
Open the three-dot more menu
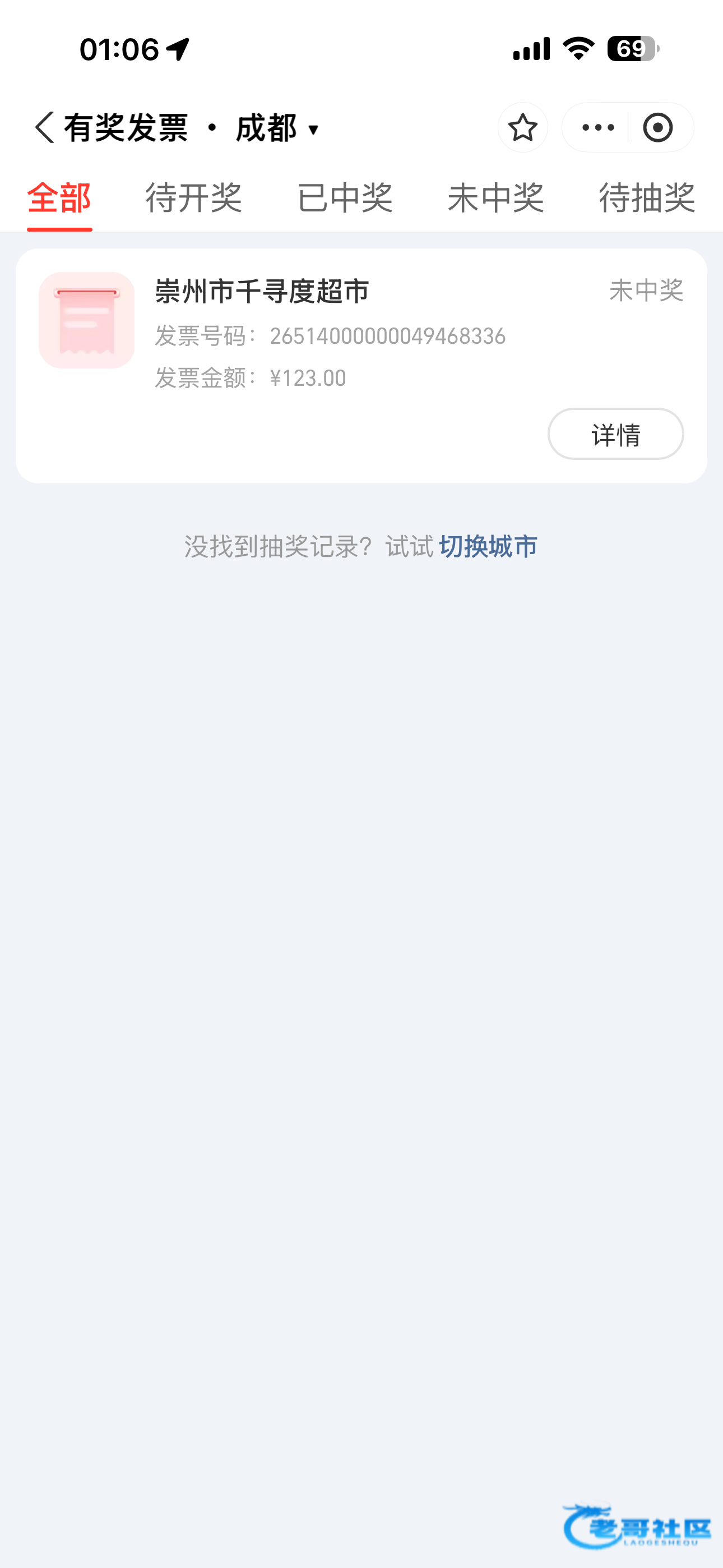[597, 128]
